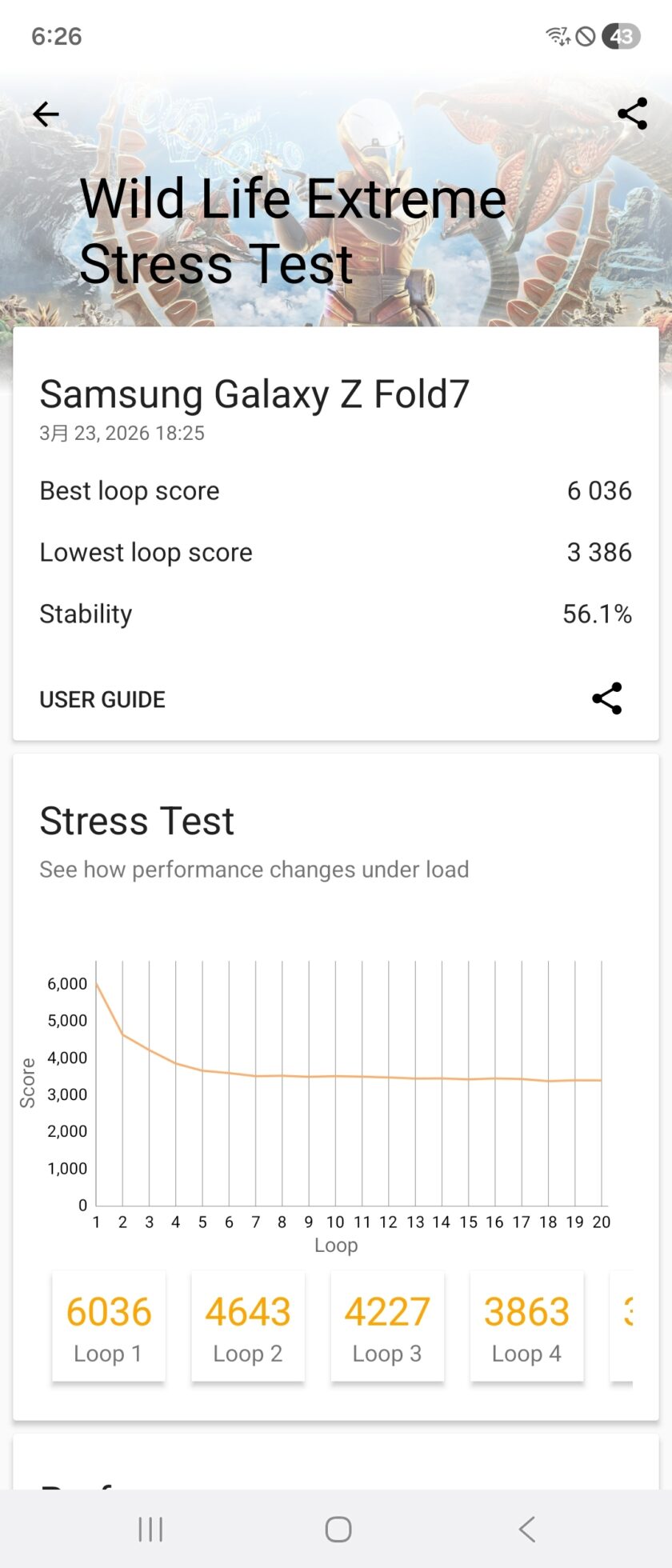The width and height of the screenshot is (672, 1568).
Task: Open the USER GUIDE
Action: 102,699
